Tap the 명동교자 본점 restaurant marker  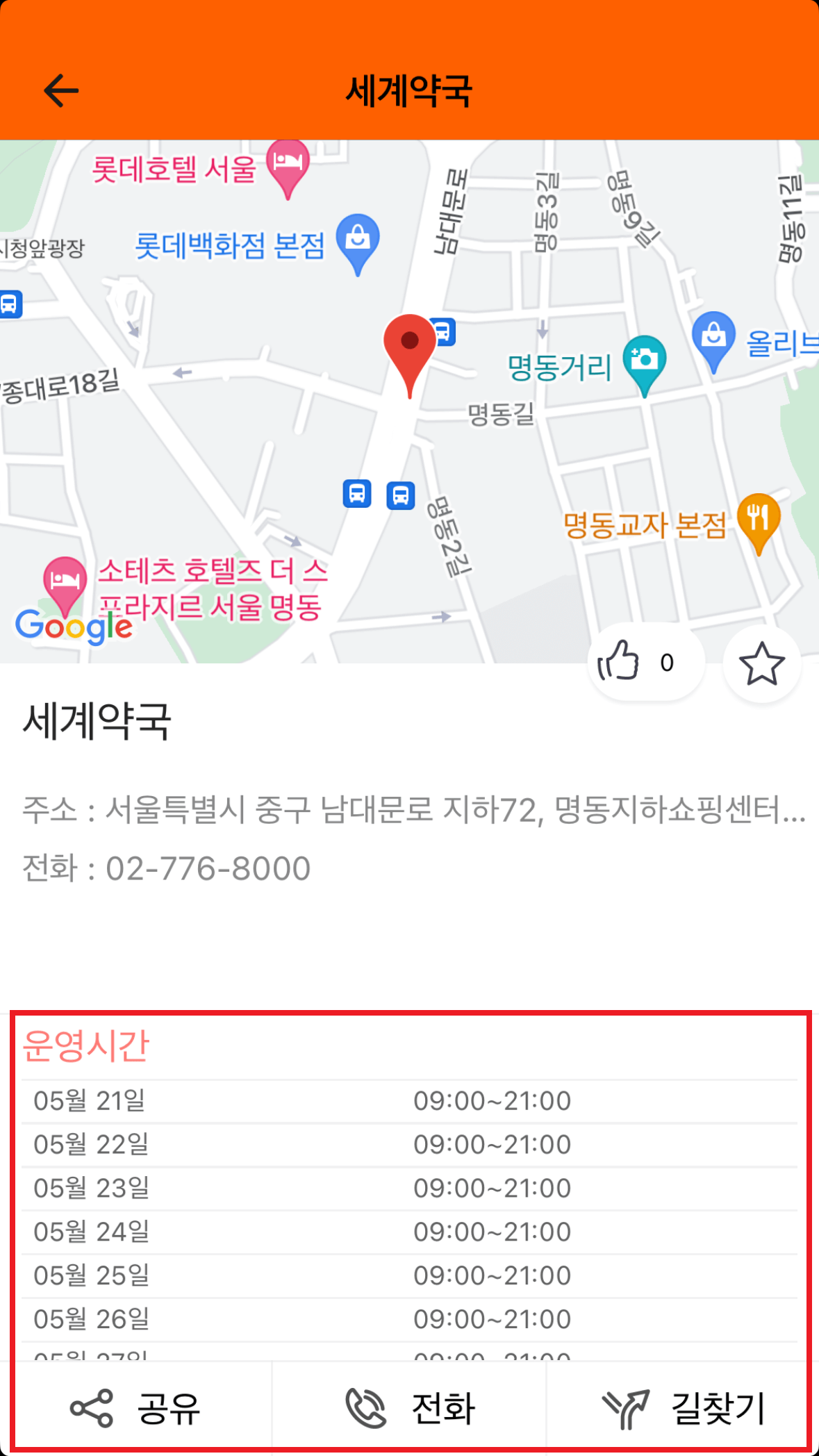pyautogui.click(x=759, y=519)
